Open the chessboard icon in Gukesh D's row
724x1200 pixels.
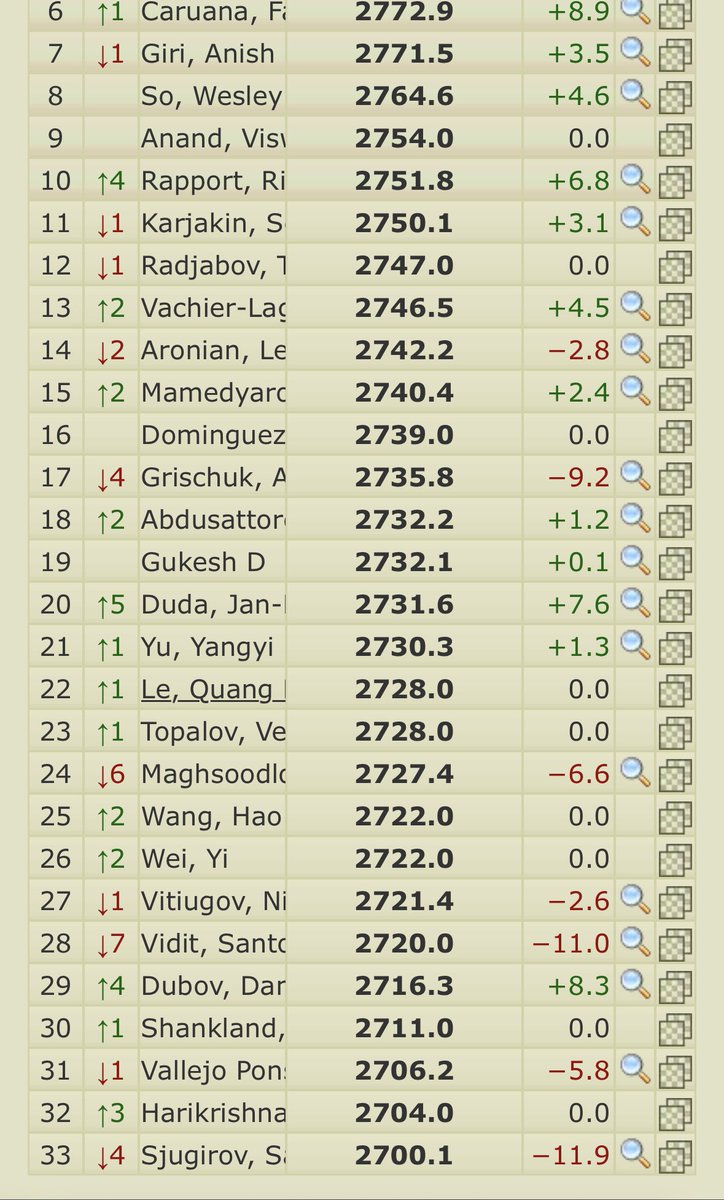pyautogui.click(x=676, y=564)
